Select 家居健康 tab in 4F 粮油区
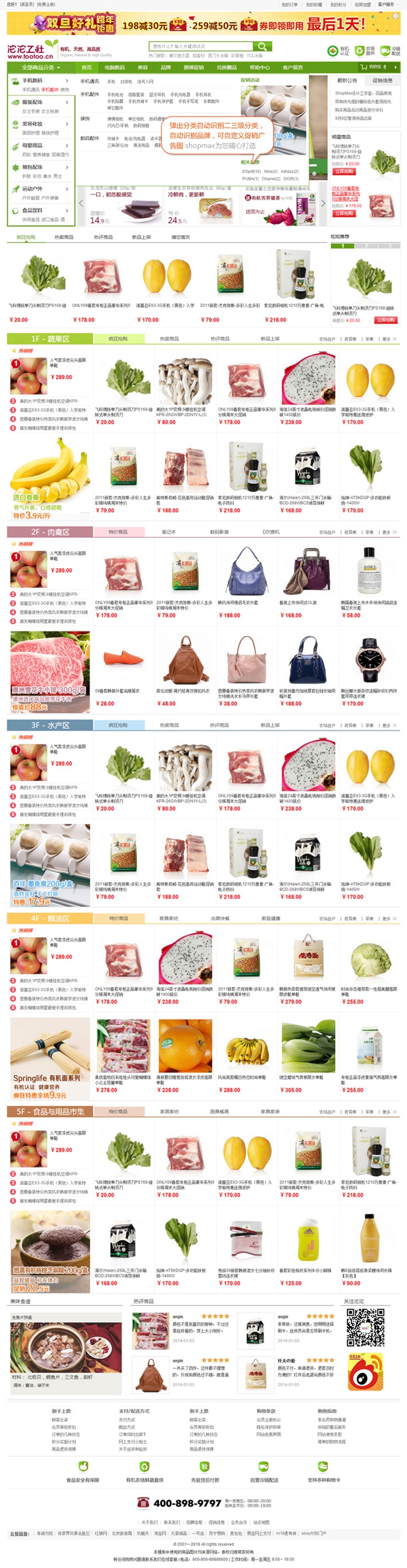 [271, 919]
